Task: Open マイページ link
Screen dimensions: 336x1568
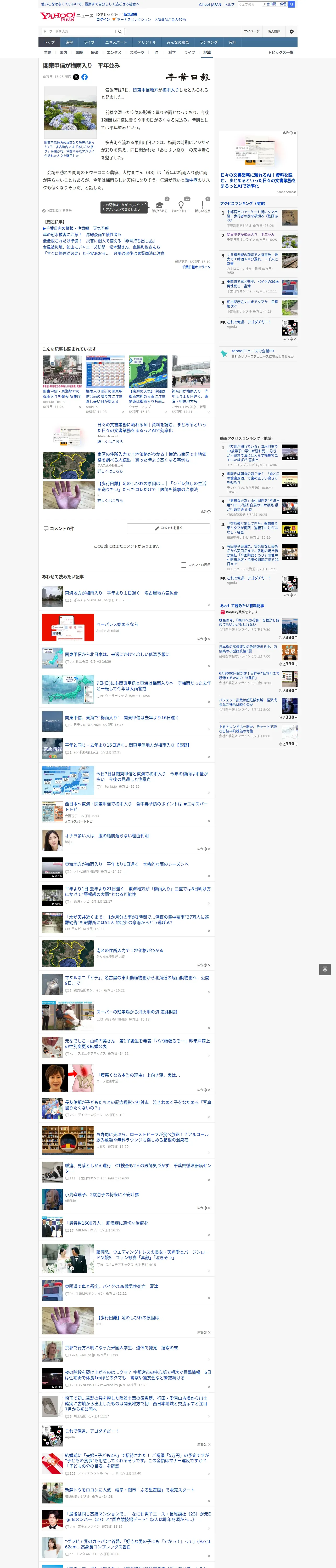Action: [252, 31]
